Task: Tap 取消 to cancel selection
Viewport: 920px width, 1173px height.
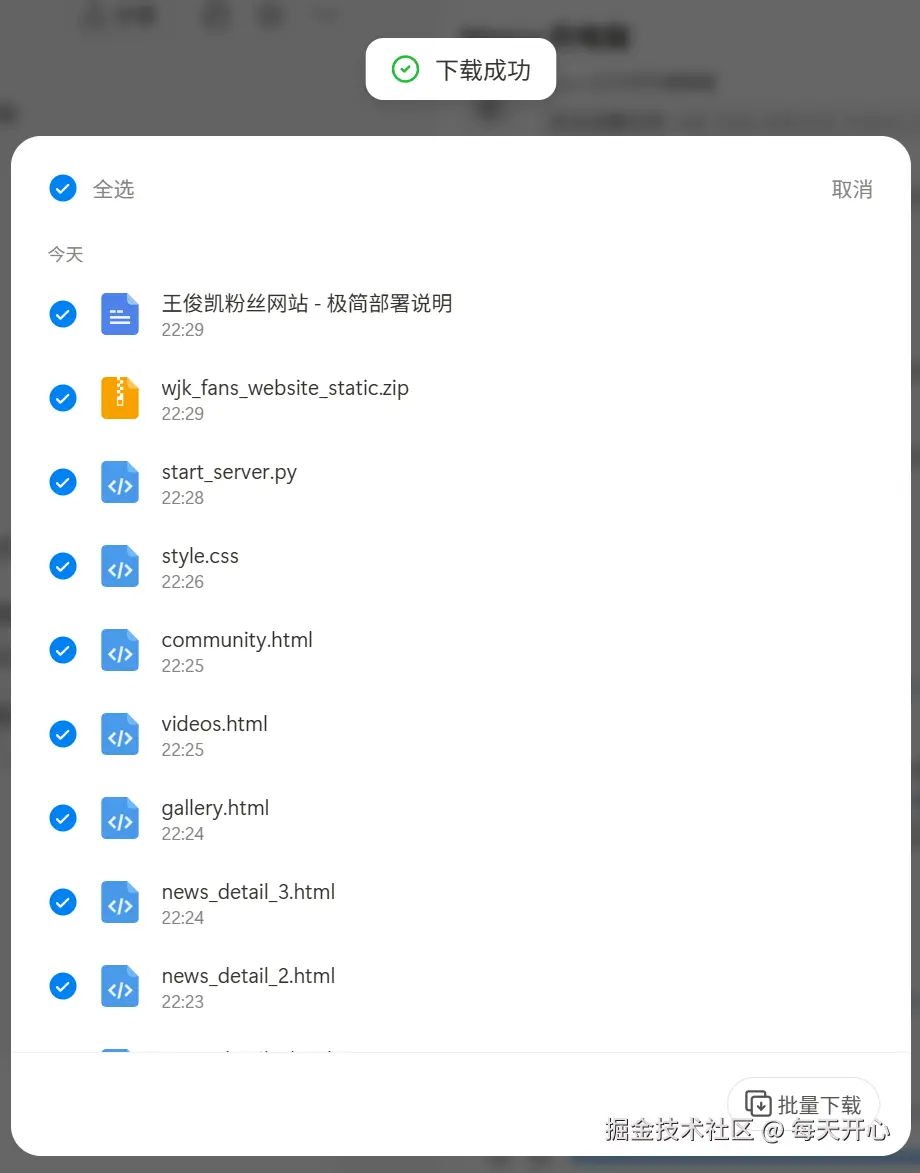Action: coord(851,189)
